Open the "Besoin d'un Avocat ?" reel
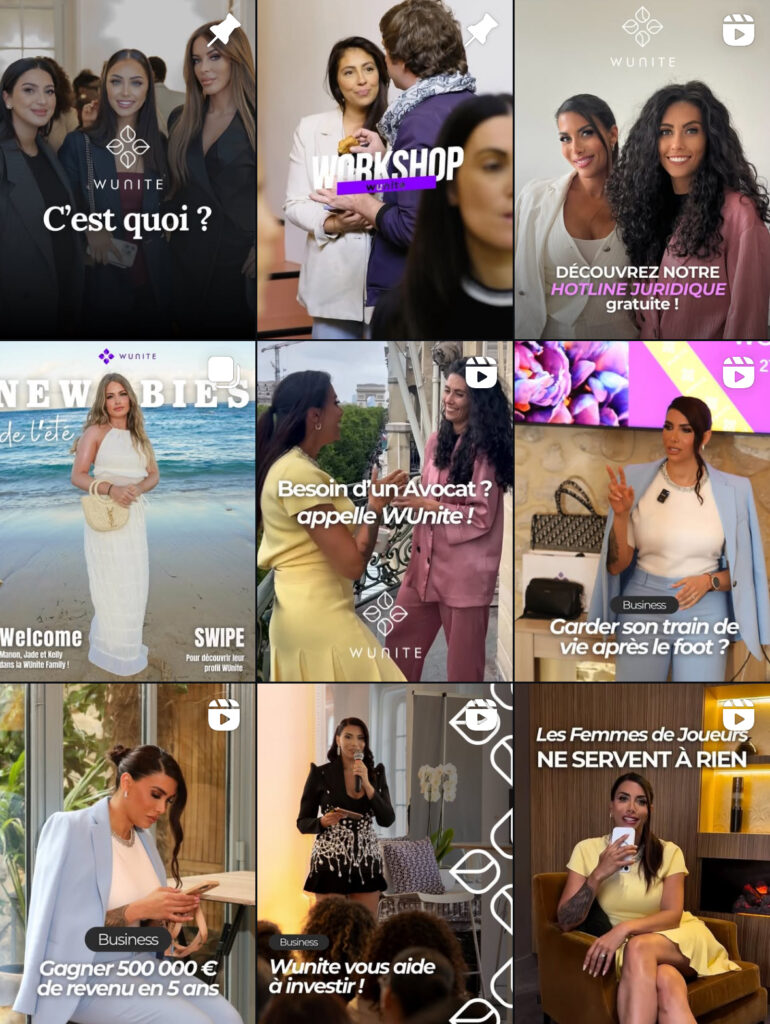Screen dimensions: 770x1024 385,511
